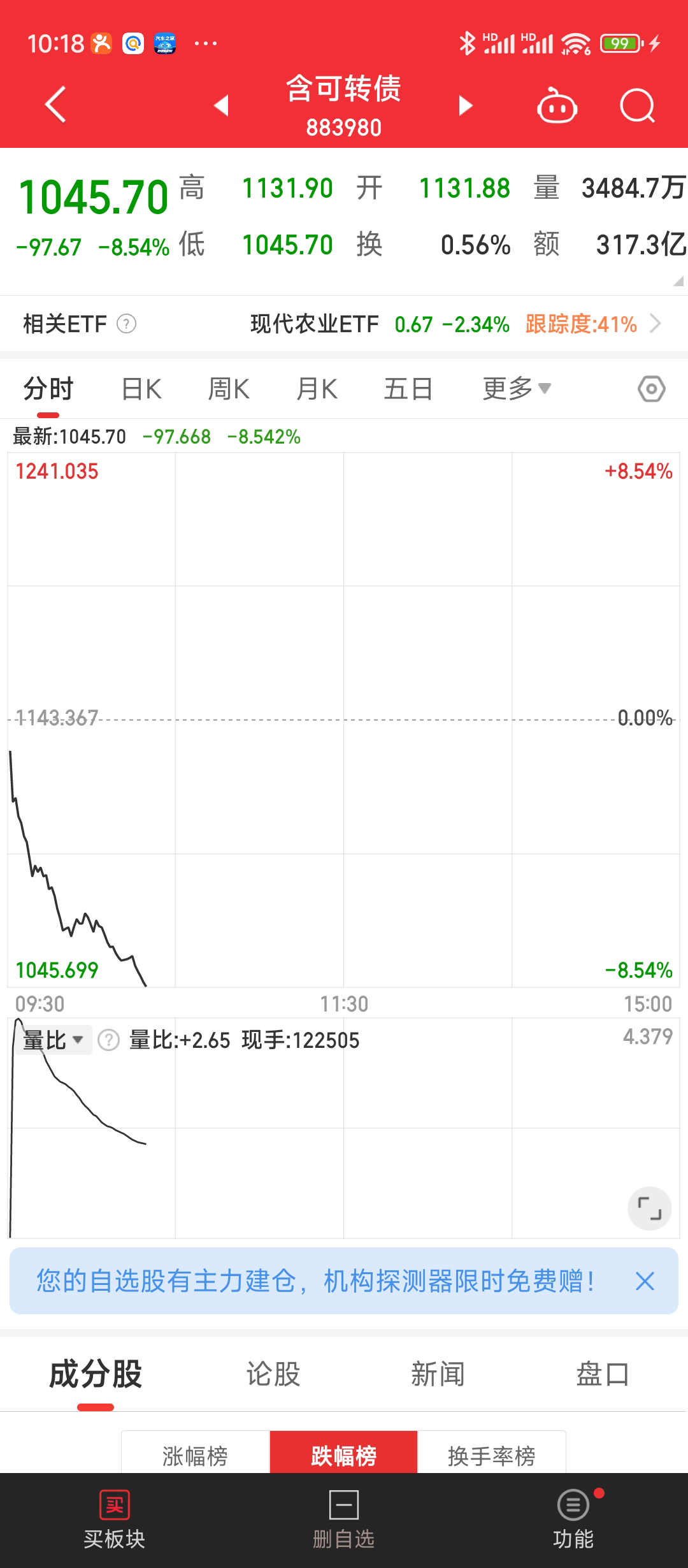
Task: Switch chart to 周K view
Action: tap(229, 389)
